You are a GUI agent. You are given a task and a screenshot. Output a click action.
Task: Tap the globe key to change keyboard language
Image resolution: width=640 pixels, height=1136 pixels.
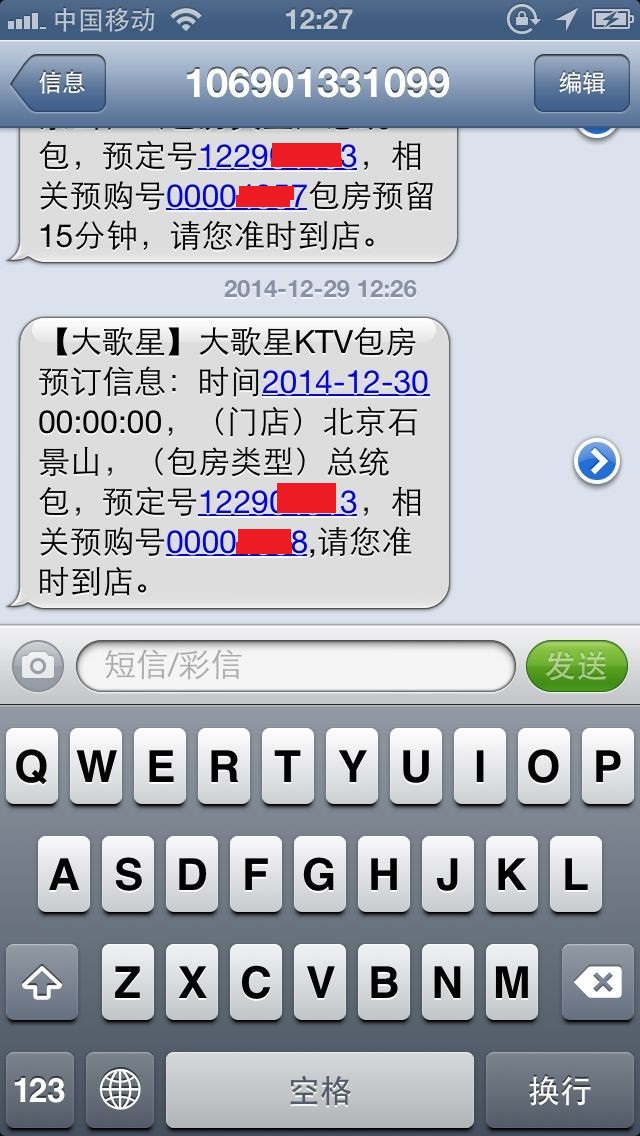pyautogui.click(x=120, y=1090)
